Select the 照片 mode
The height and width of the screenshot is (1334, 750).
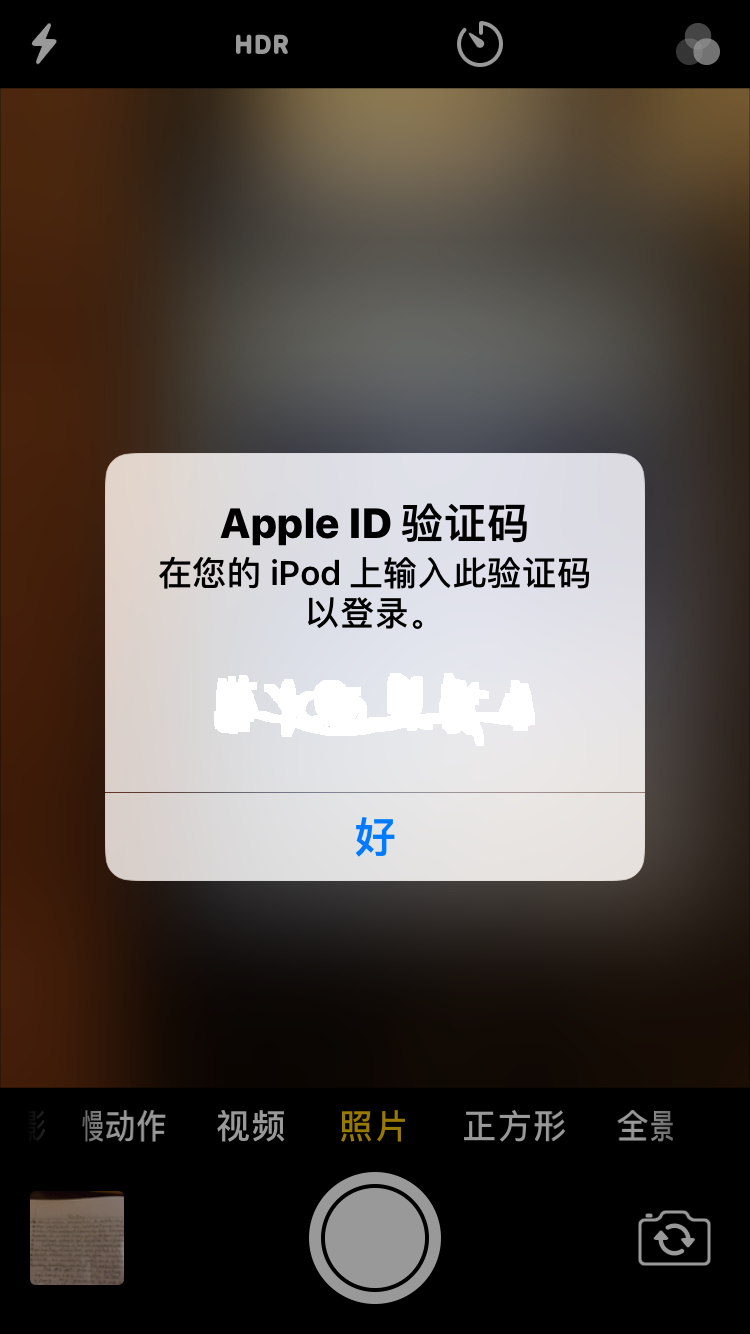pyautogui.click(x=373, y=1126)
